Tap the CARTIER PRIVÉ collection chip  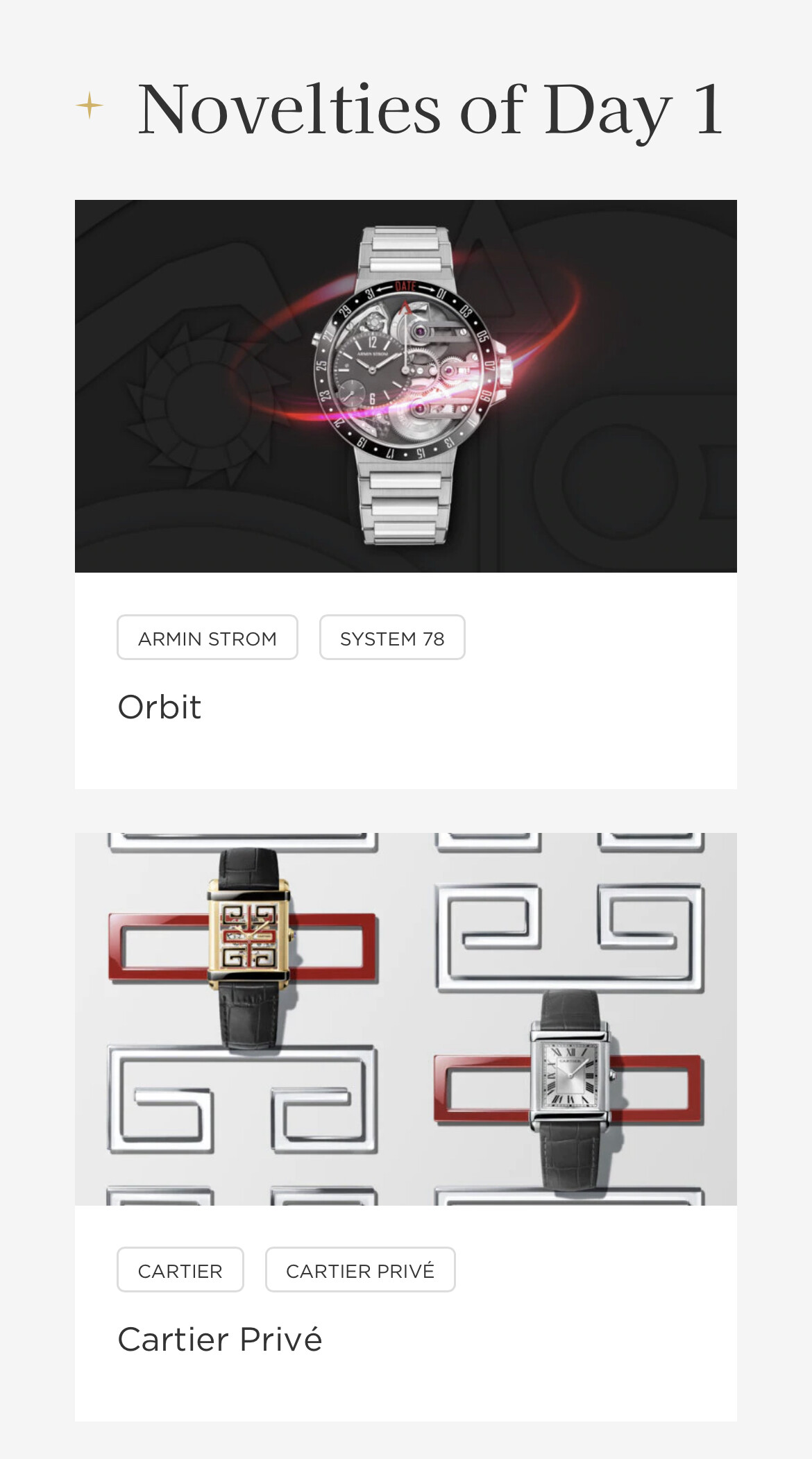point(360,1270)
